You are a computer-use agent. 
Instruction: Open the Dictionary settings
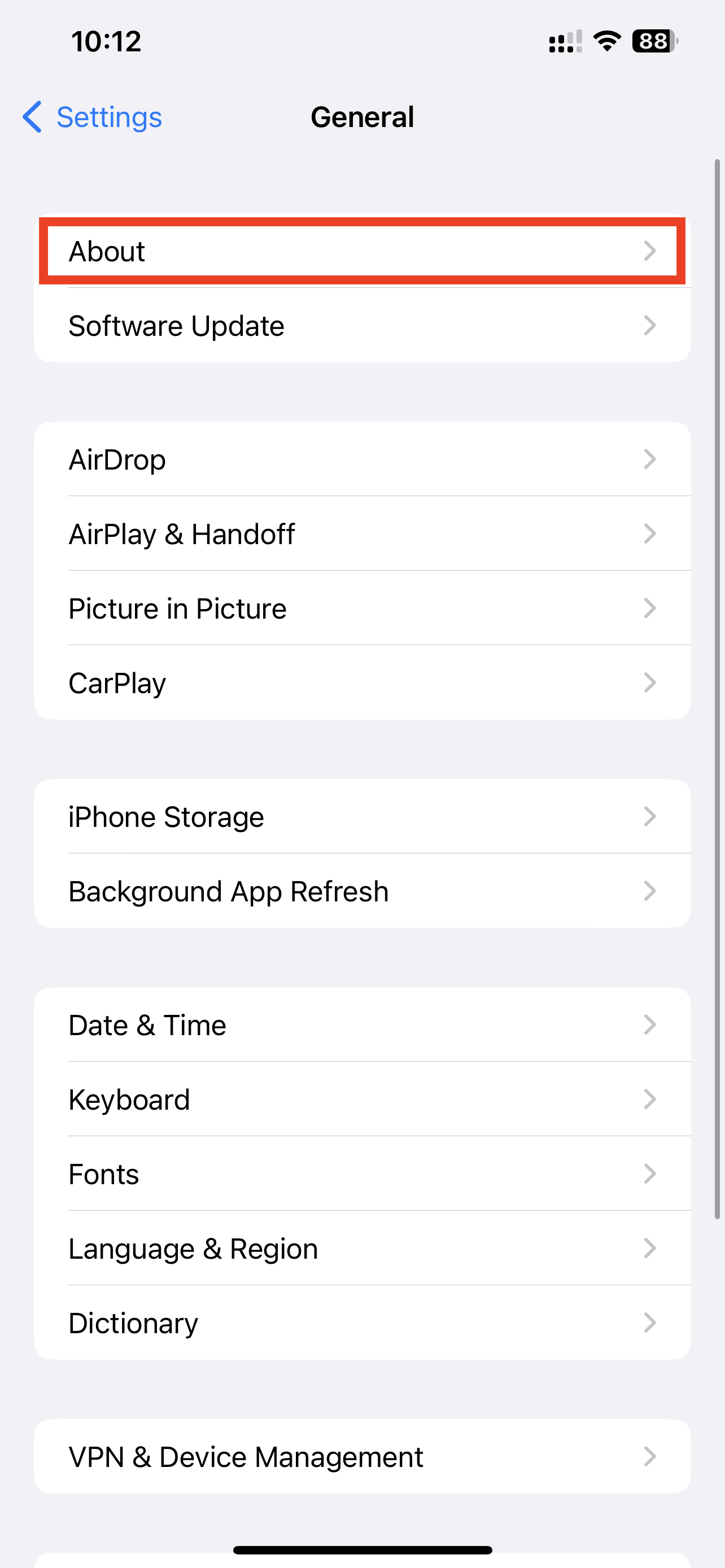pos(362,1322)
